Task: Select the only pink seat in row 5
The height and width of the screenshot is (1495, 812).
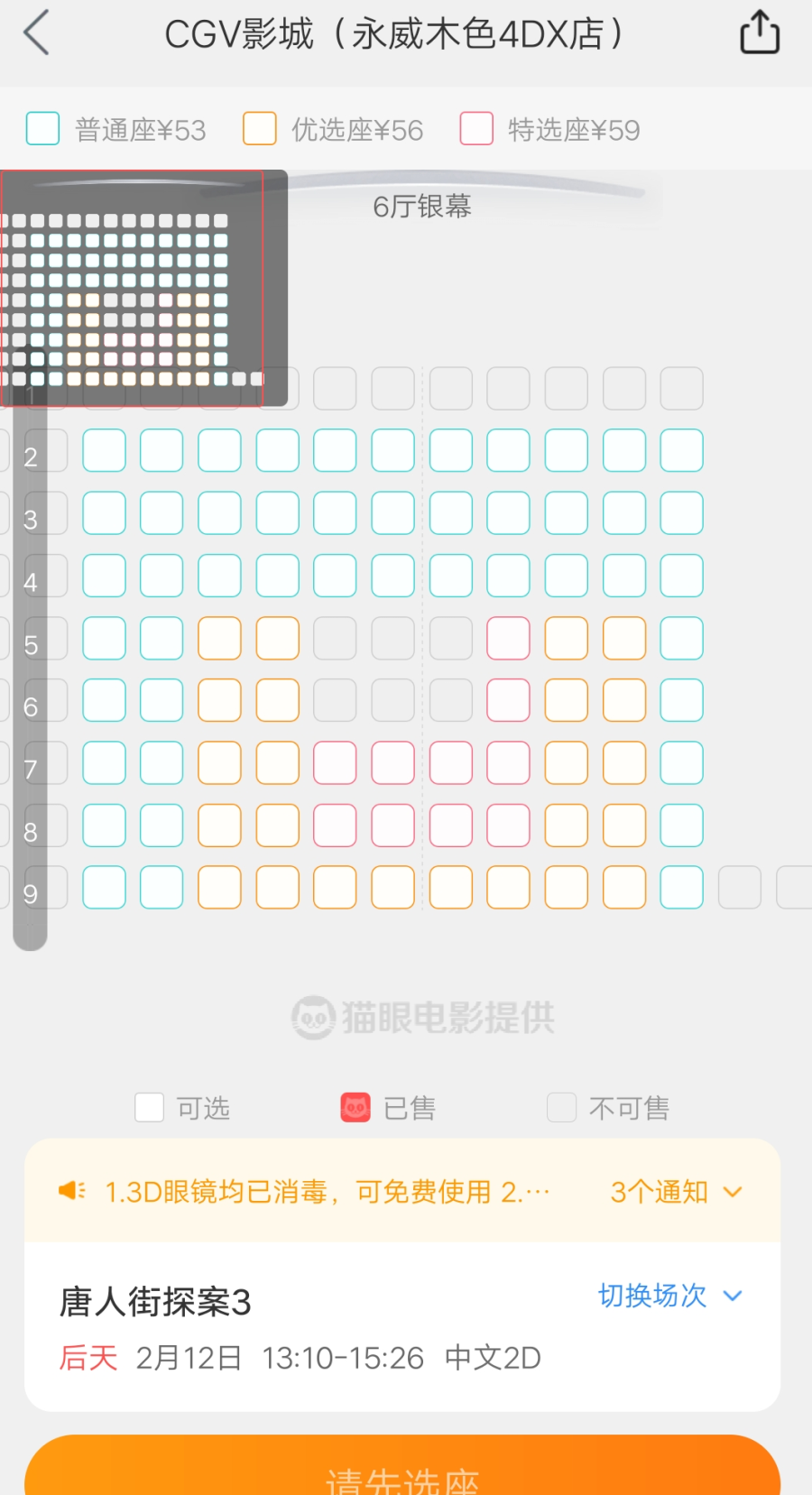Action: [508, 639]
